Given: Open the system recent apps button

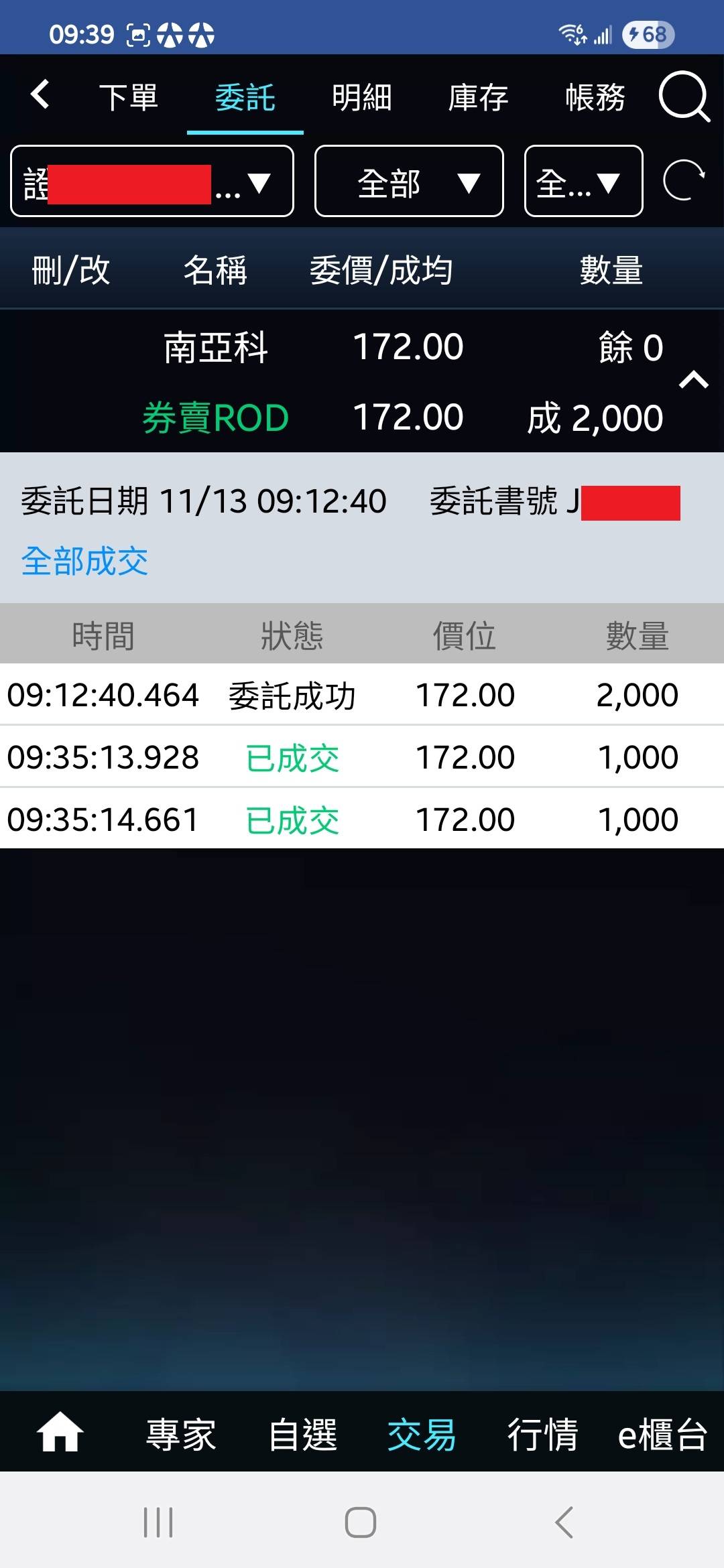Looking at the screenshot, I should pyautogui.click(x=158, y=1522).
